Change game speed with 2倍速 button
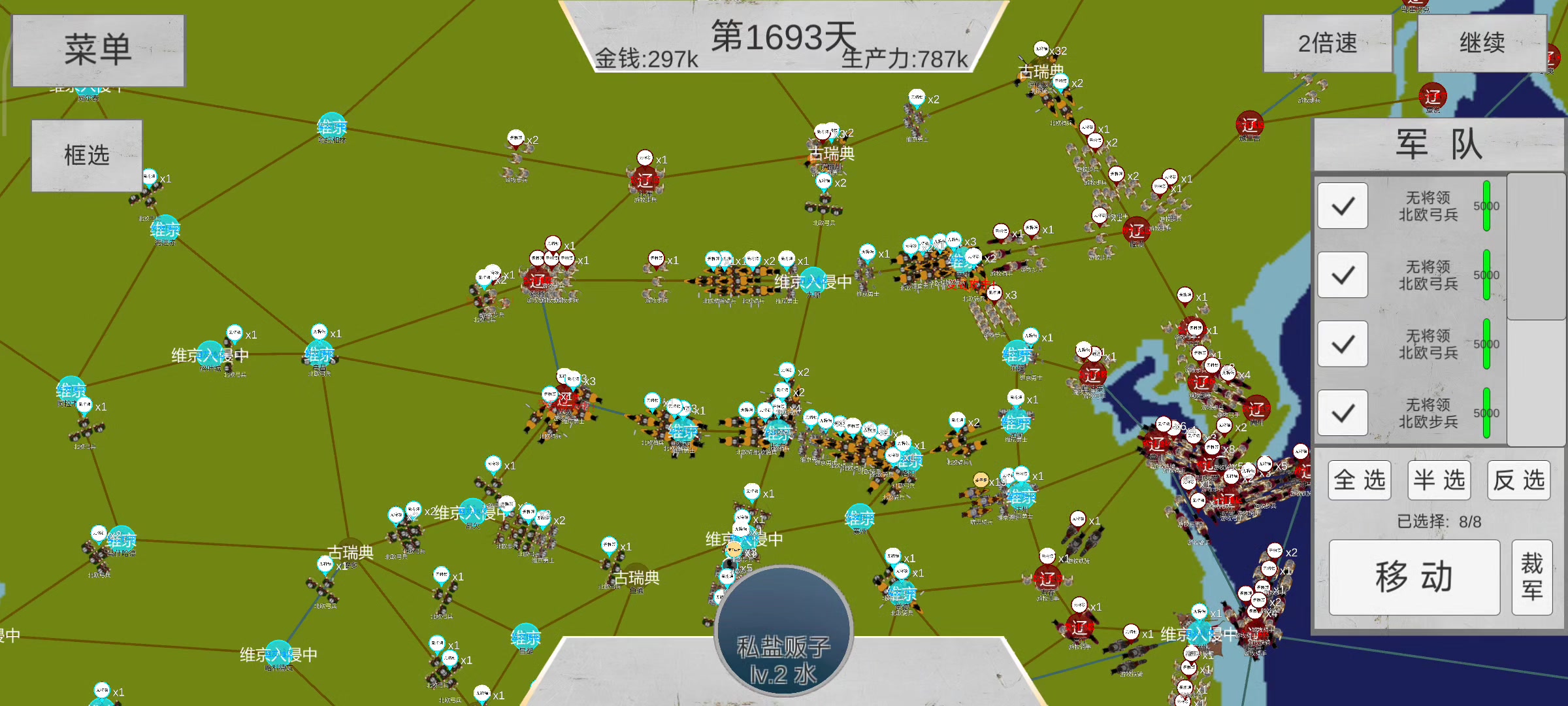 point(1327,43)
